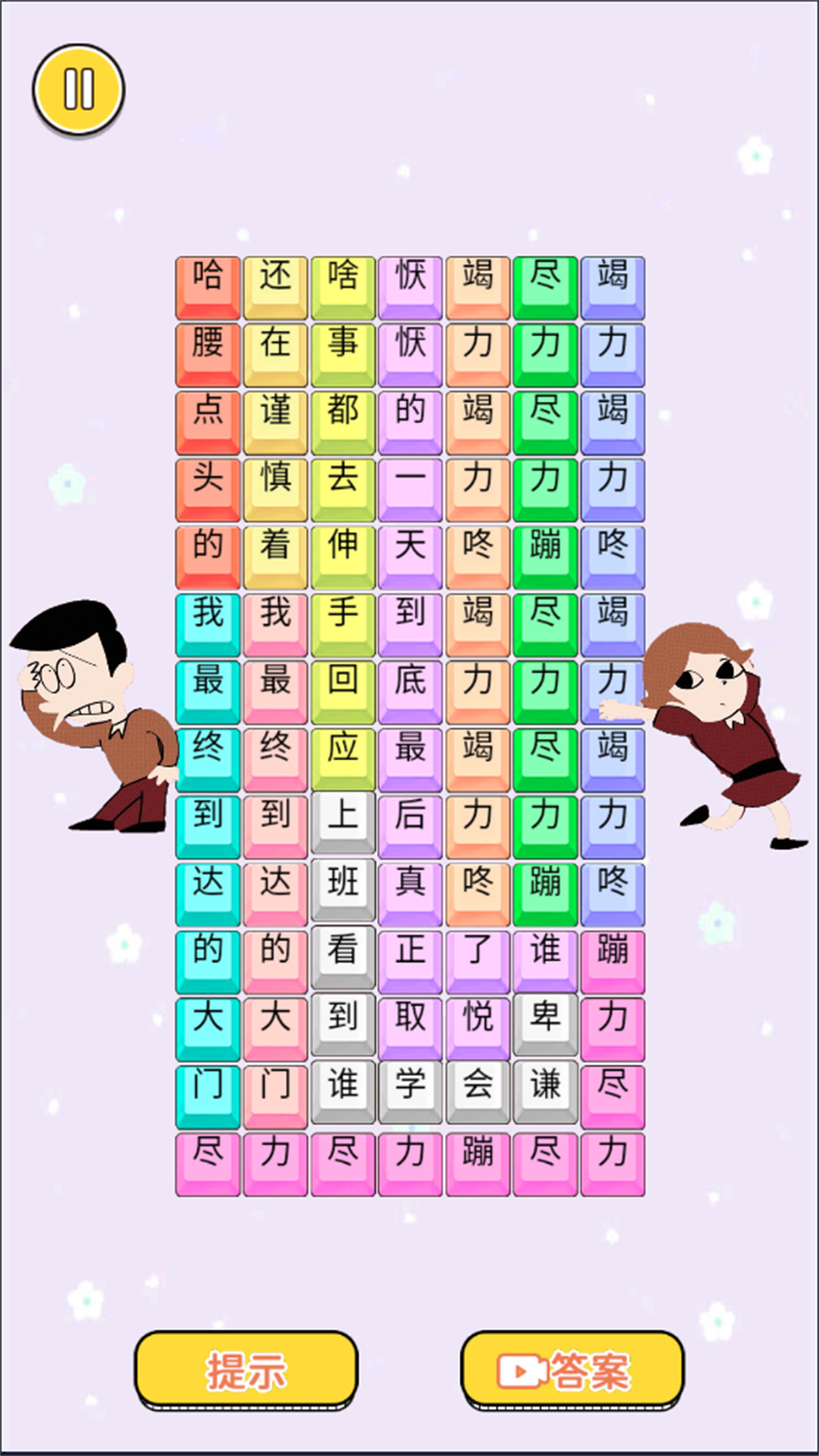The width and height of the screenshot is (819, 1456).
Task: Pick the 学 tile
Action: [x=410, y=1095]
